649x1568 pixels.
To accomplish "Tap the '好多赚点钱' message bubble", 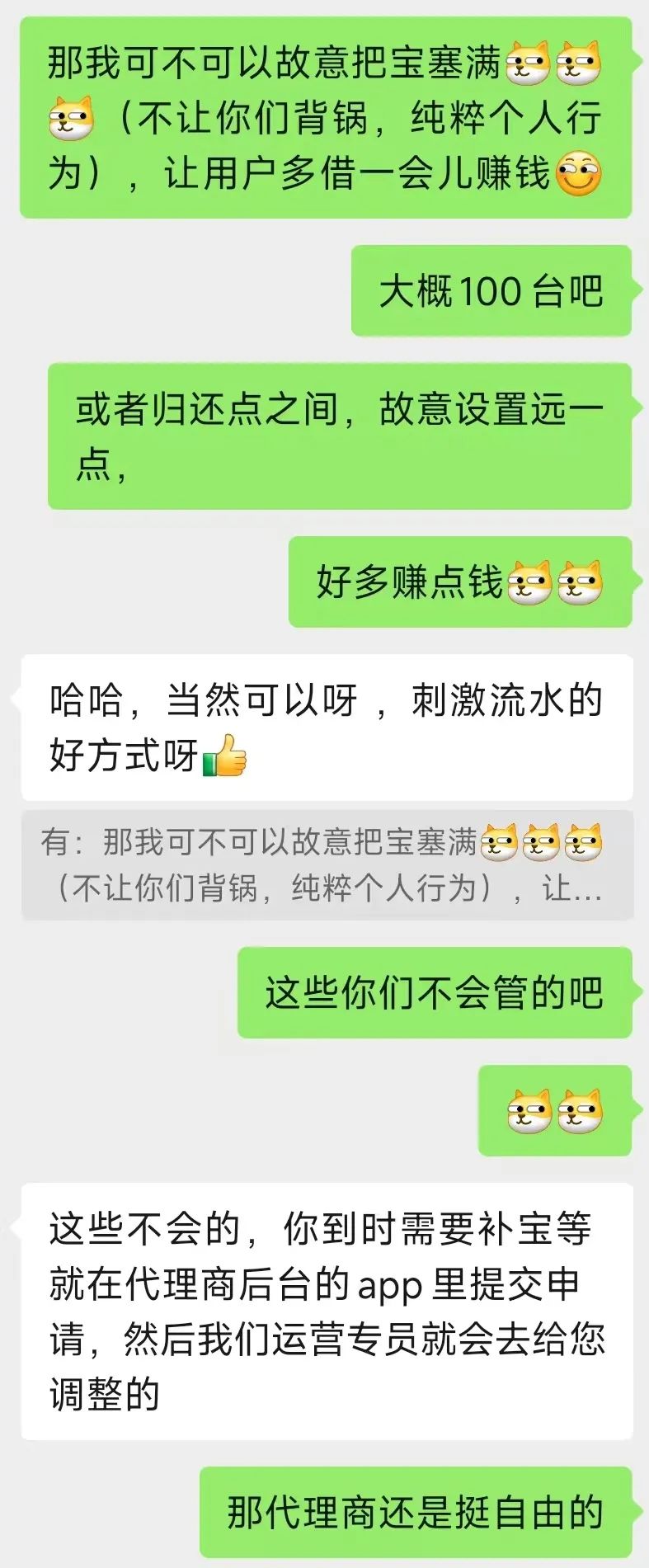I will 459,582.
